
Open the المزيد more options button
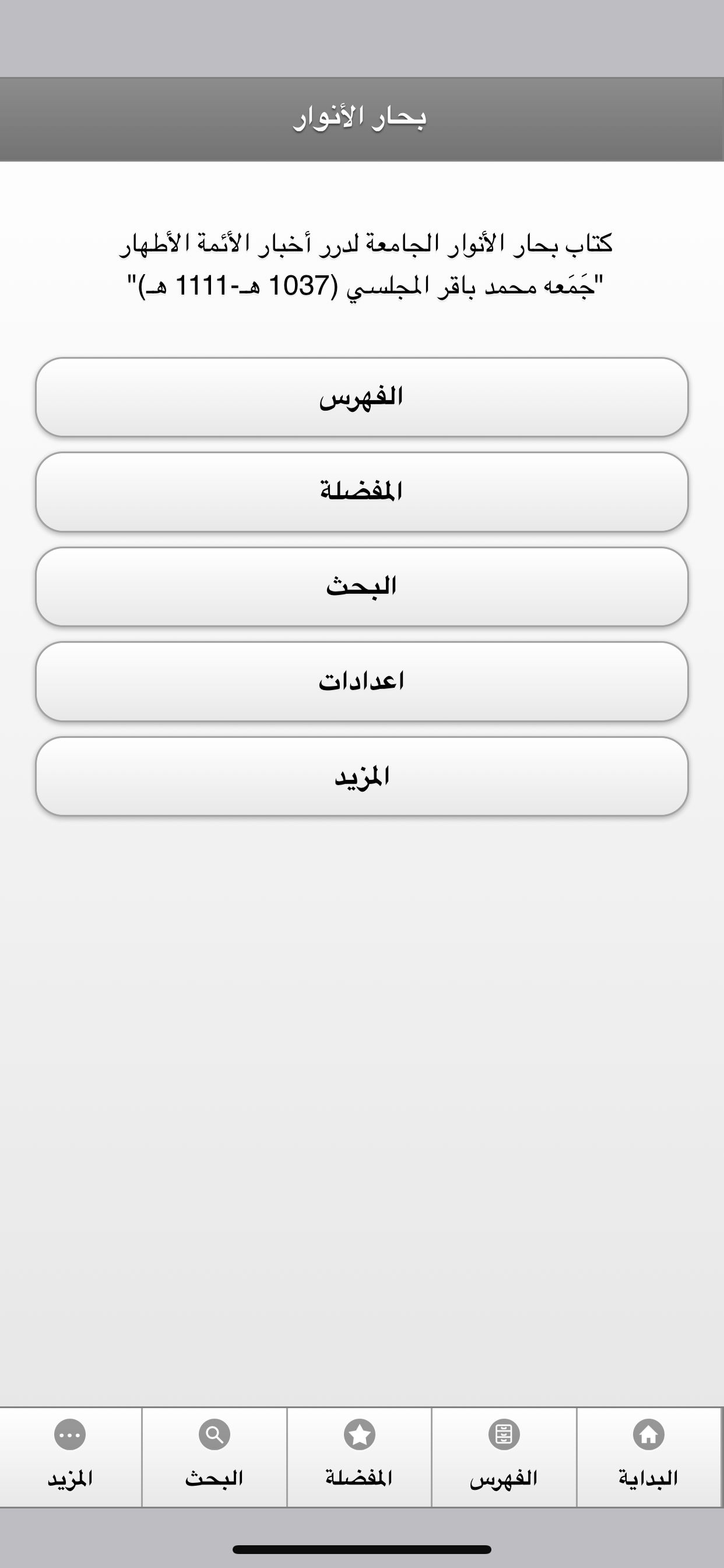click(361, 776)
